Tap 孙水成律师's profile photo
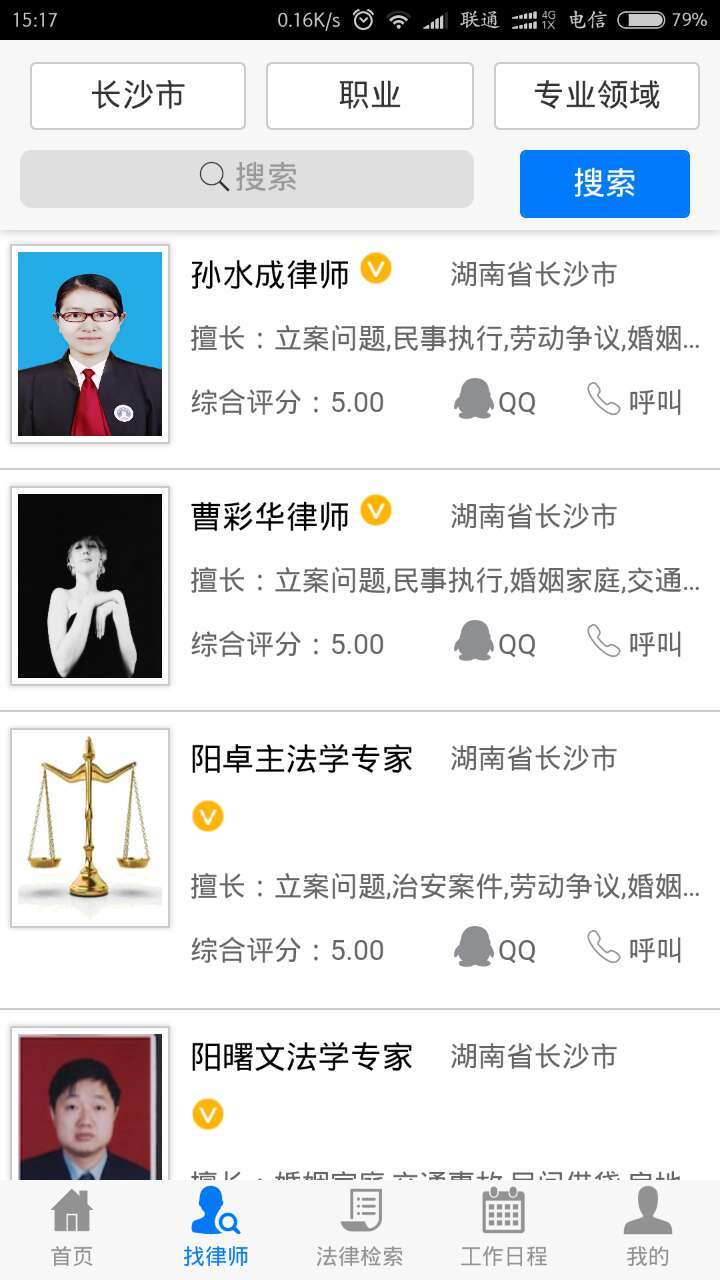720x1280 pixels. click(x=89, y=343)
